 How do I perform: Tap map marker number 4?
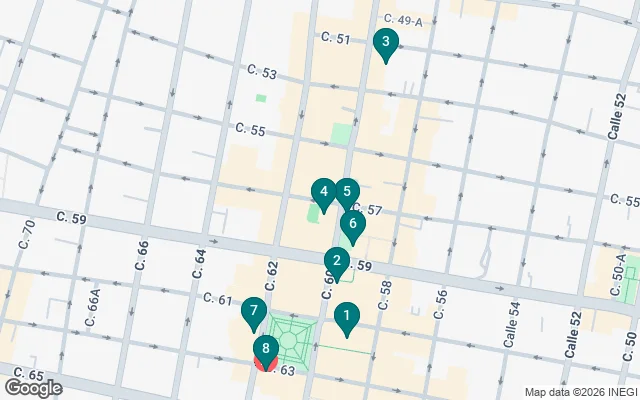(323, 191)
